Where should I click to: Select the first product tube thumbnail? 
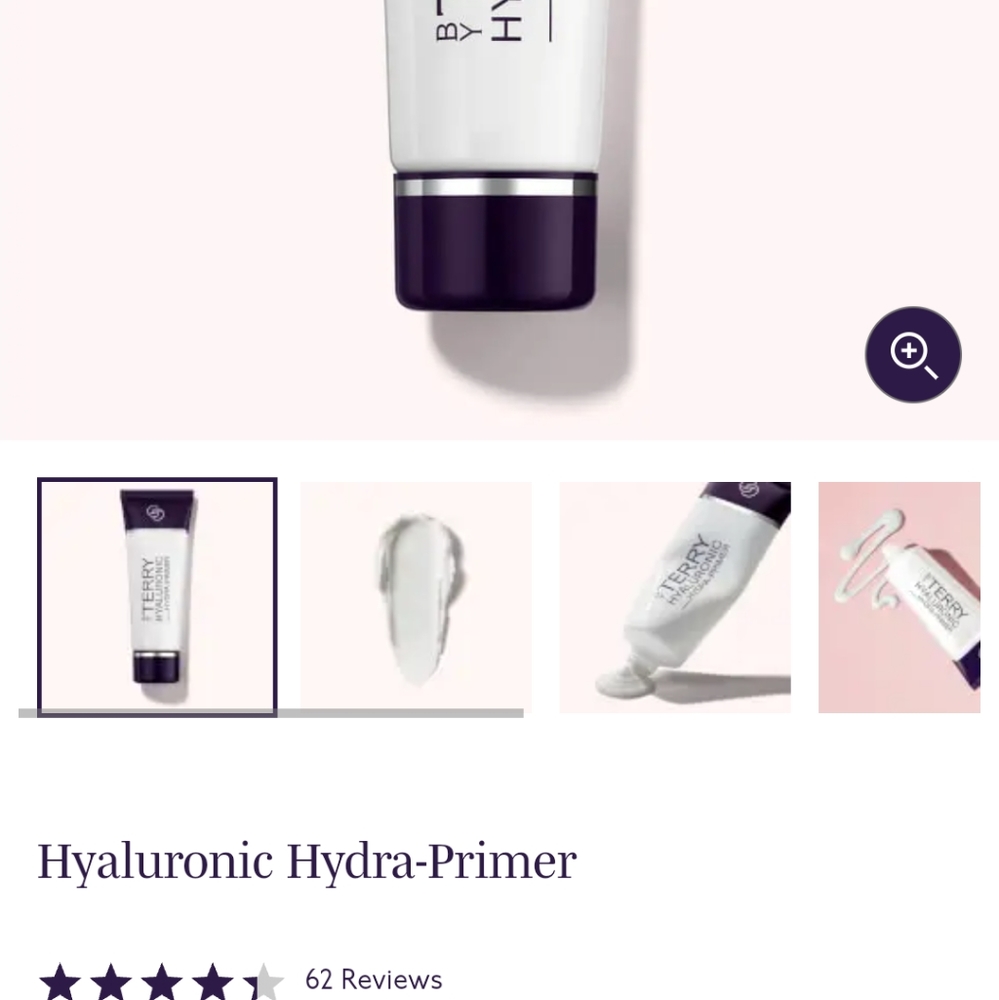(156, 597)
